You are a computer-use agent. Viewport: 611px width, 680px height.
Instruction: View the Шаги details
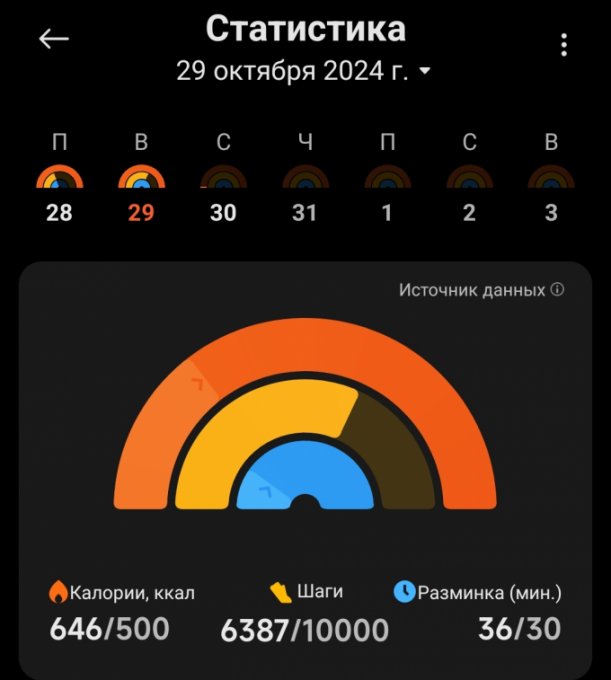pos(305,611)
